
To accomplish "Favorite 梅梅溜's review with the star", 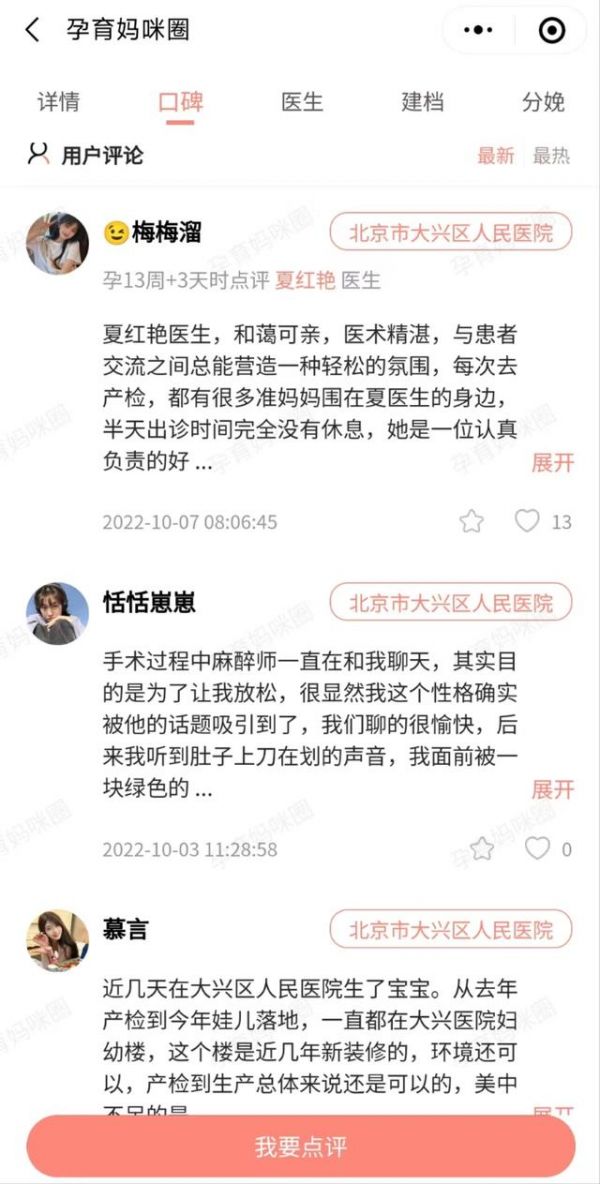I will click(x=472, y=521).
